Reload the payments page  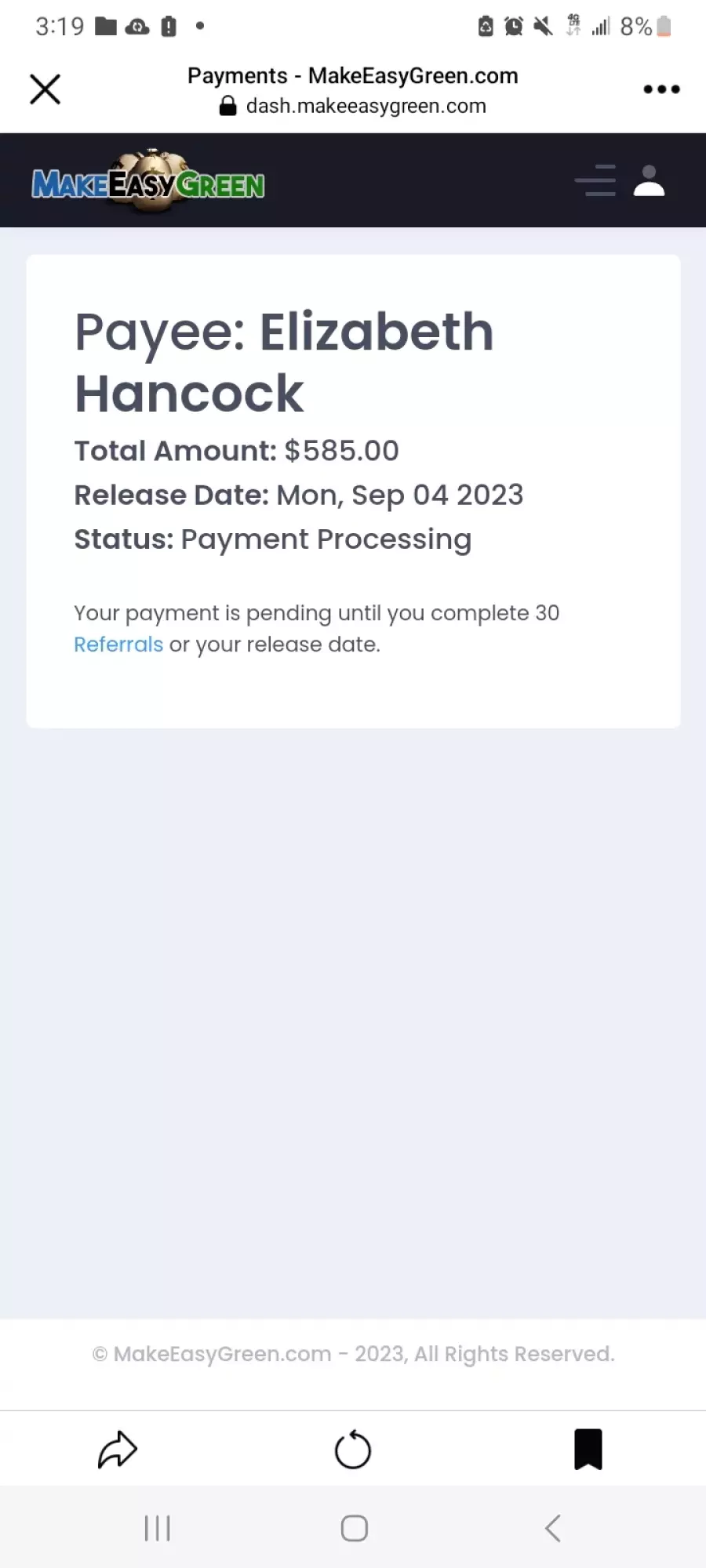353,1449
